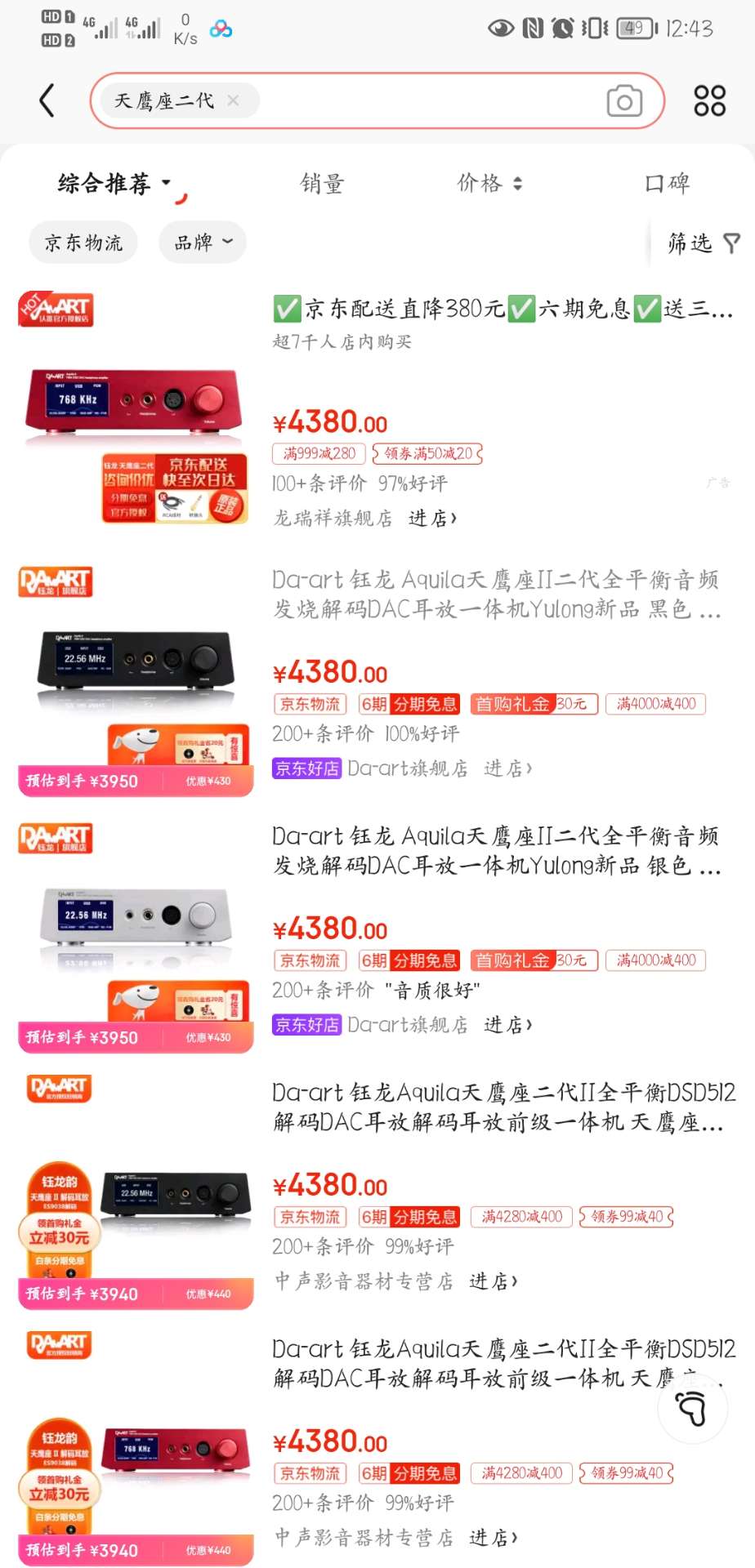Filter by 京东物流
Screen dimensions: 755x1568
[x=83, y=243]
